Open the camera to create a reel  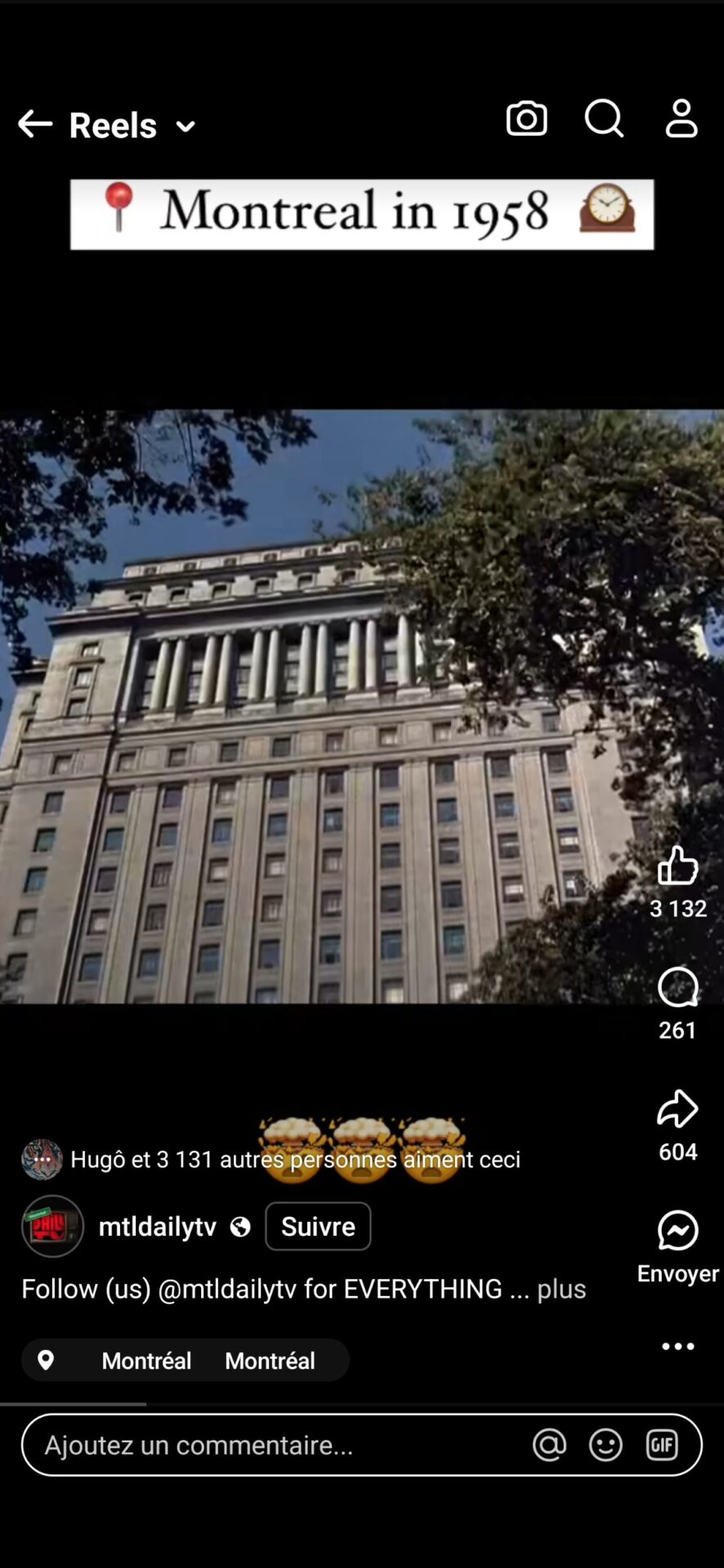point(526,119)
